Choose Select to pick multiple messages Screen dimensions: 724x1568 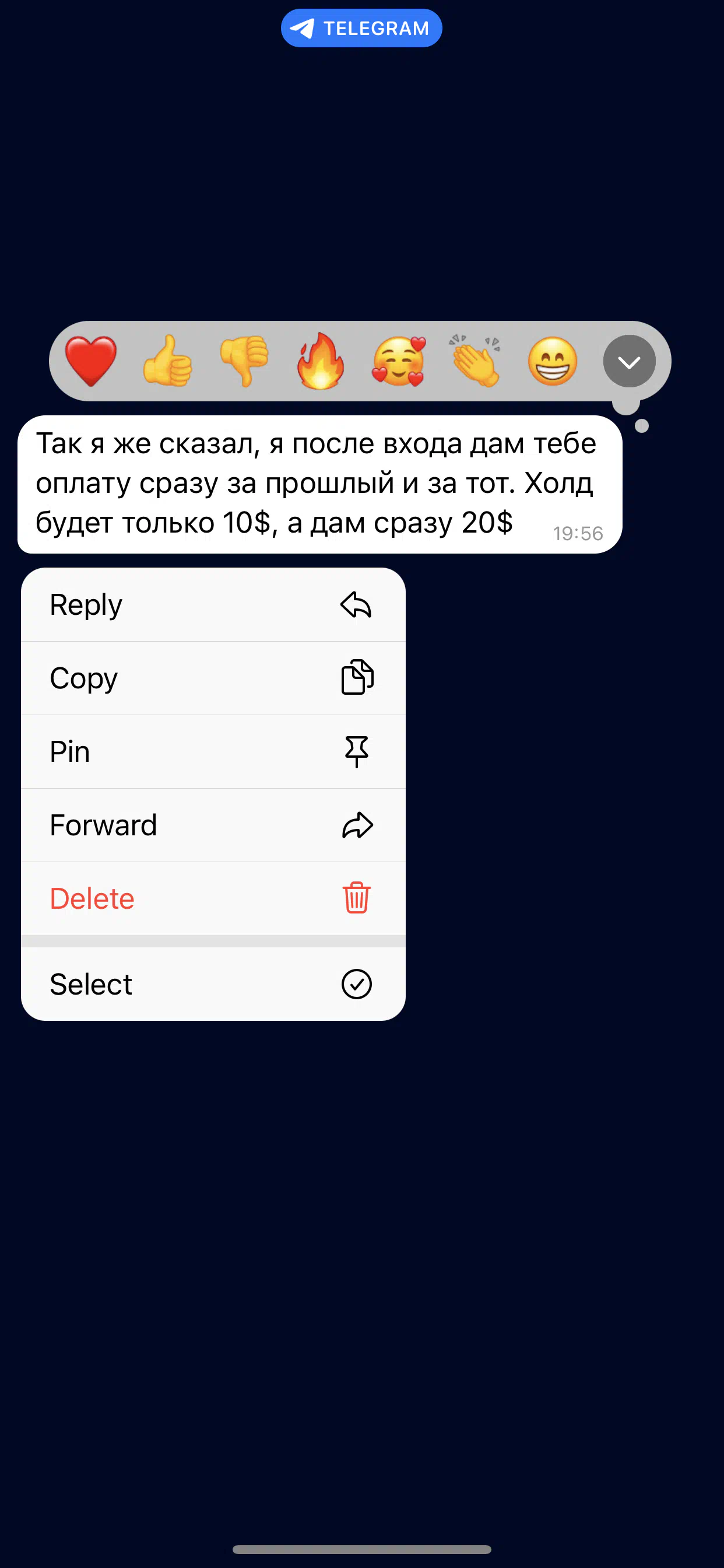pyautogui.click(x=213, y=984)
